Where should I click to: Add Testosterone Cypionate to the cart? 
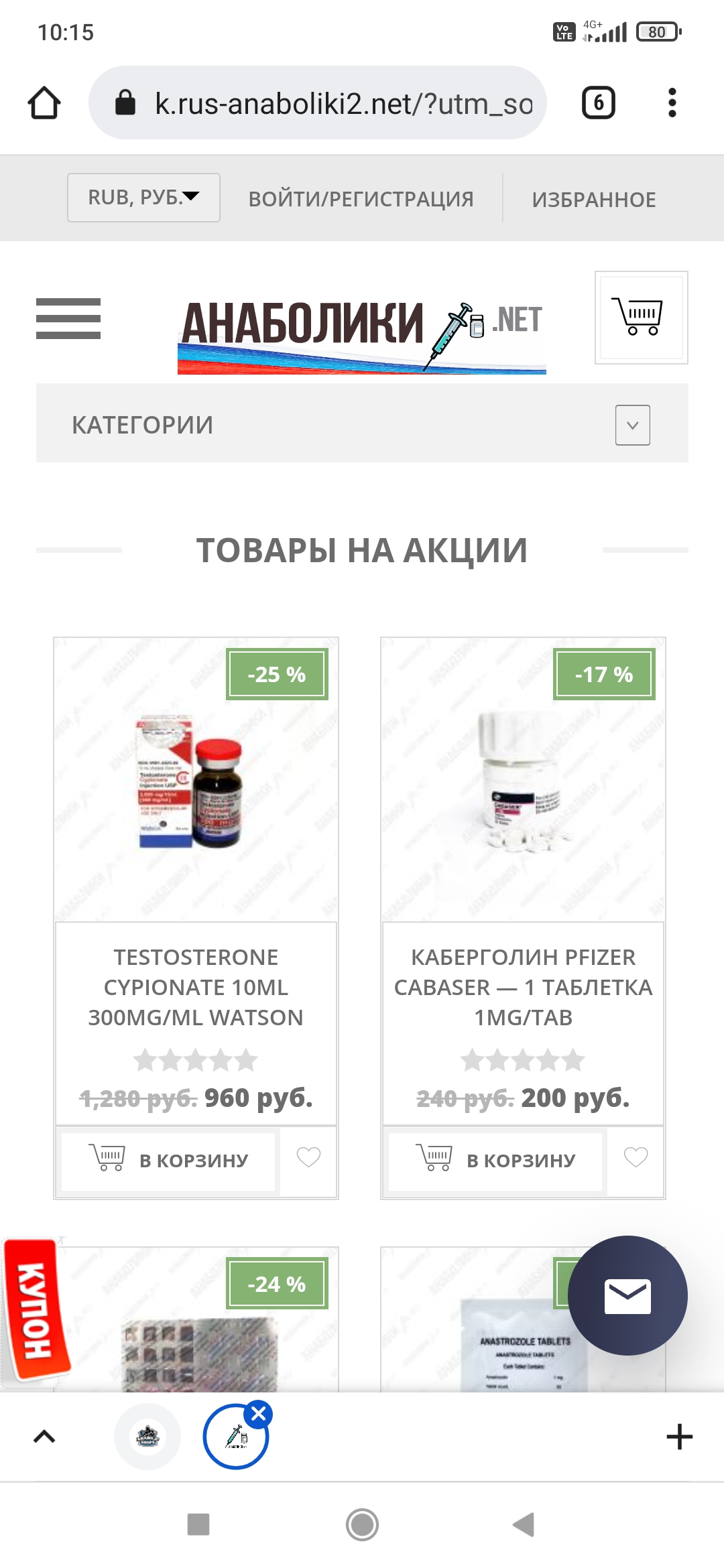point(169,1160)
